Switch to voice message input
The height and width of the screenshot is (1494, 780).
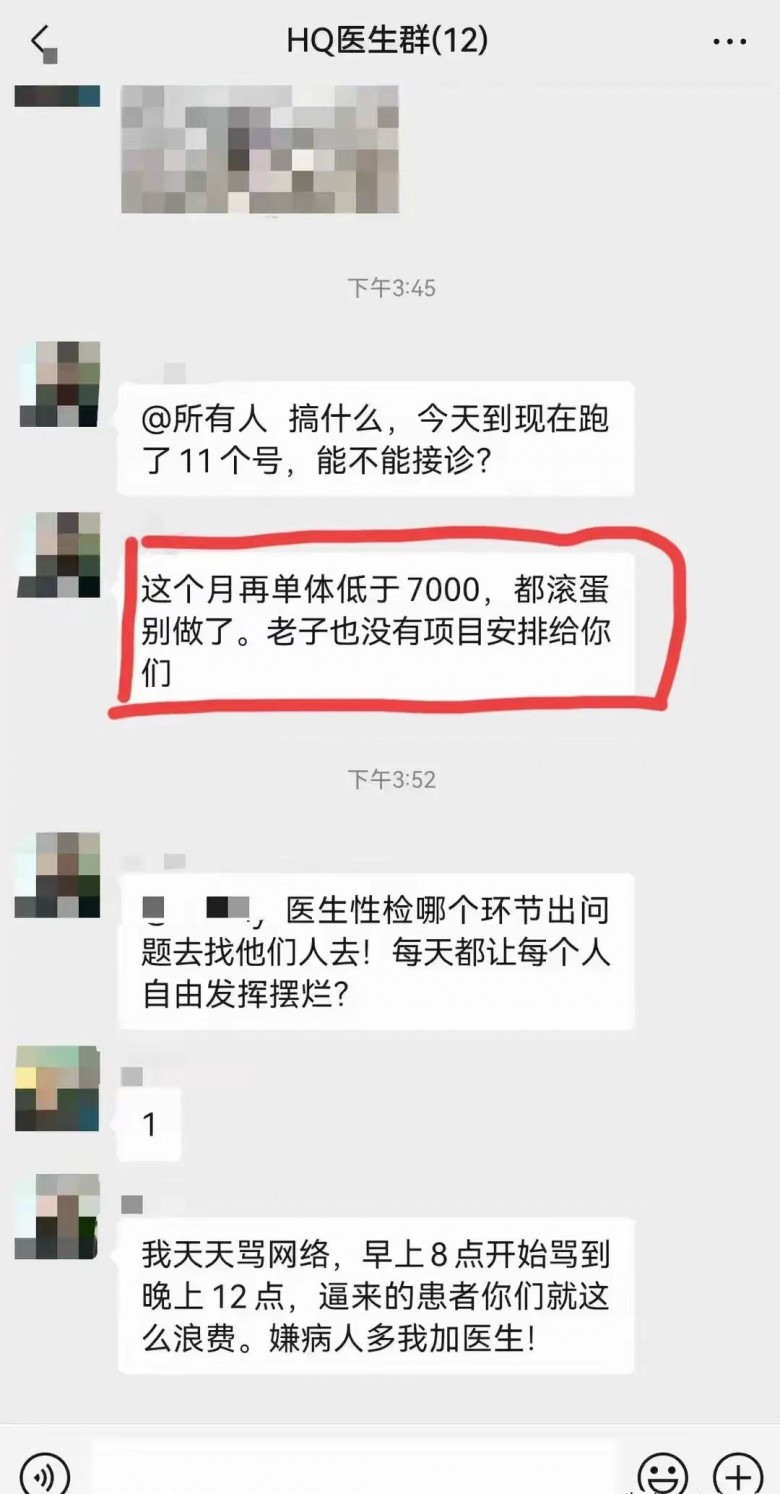pyautogui.click(x=45, y=1472)
